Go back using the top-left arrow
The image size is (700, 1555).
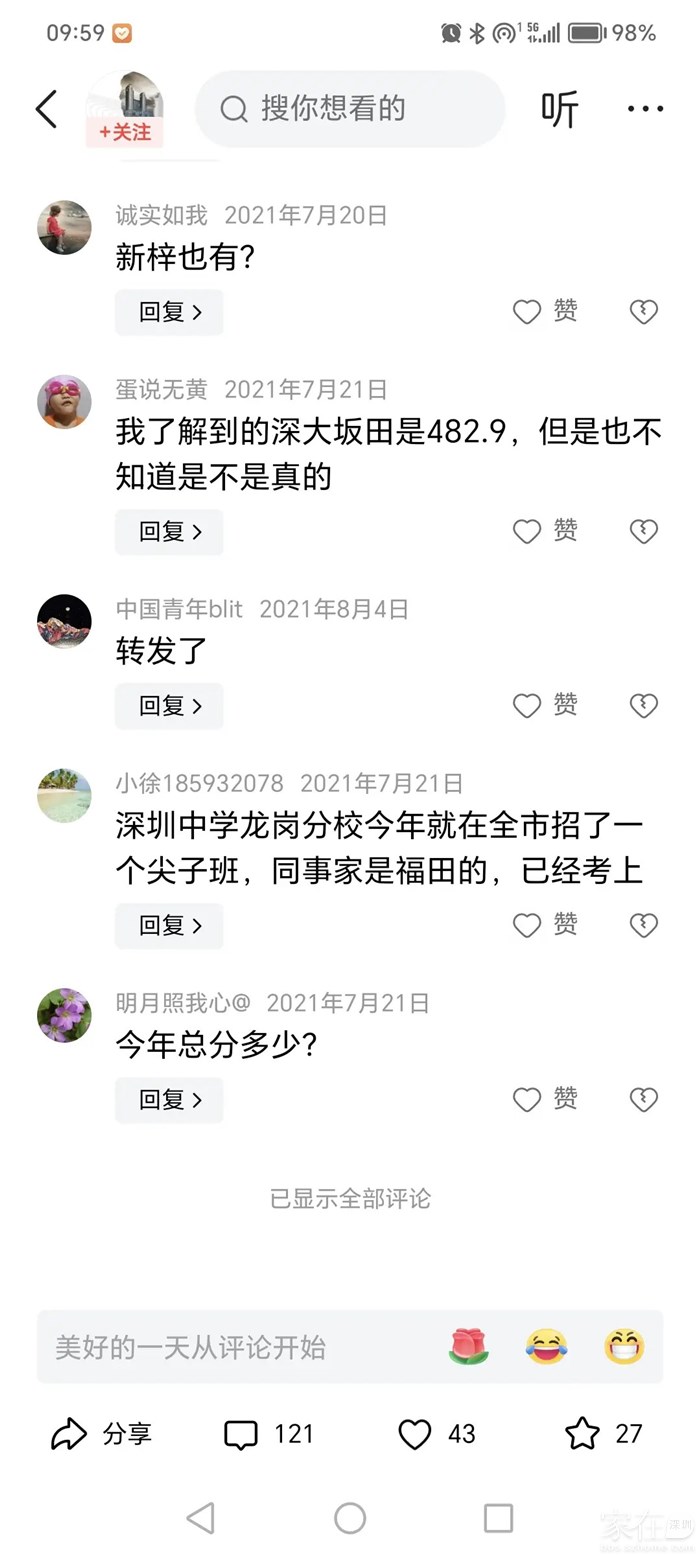46,109
